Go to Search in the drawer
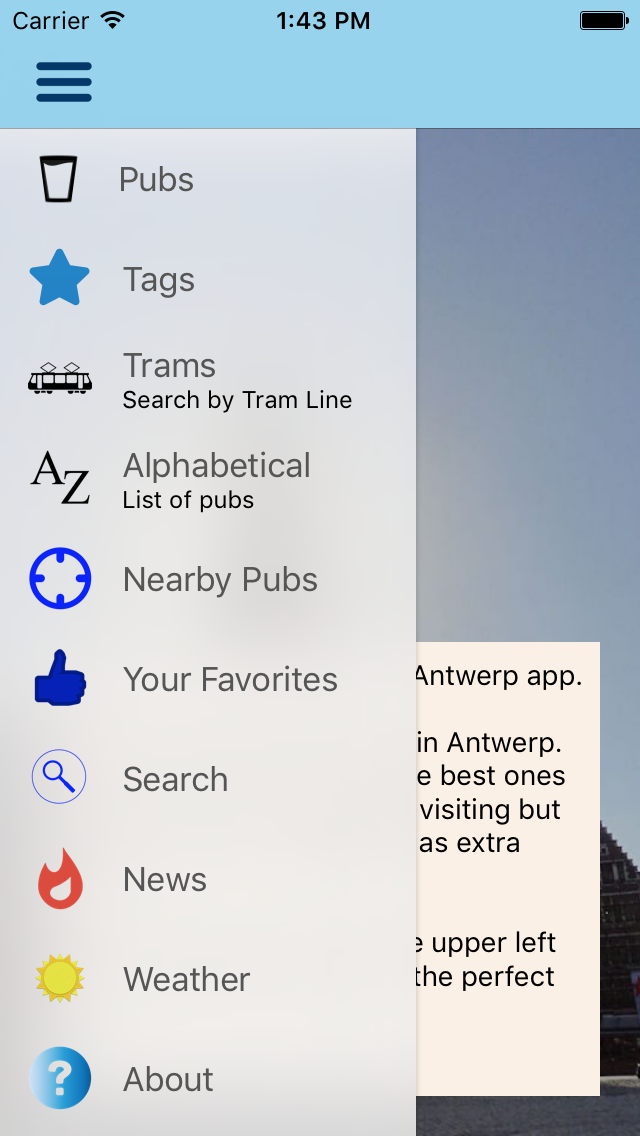 [175, 780]
